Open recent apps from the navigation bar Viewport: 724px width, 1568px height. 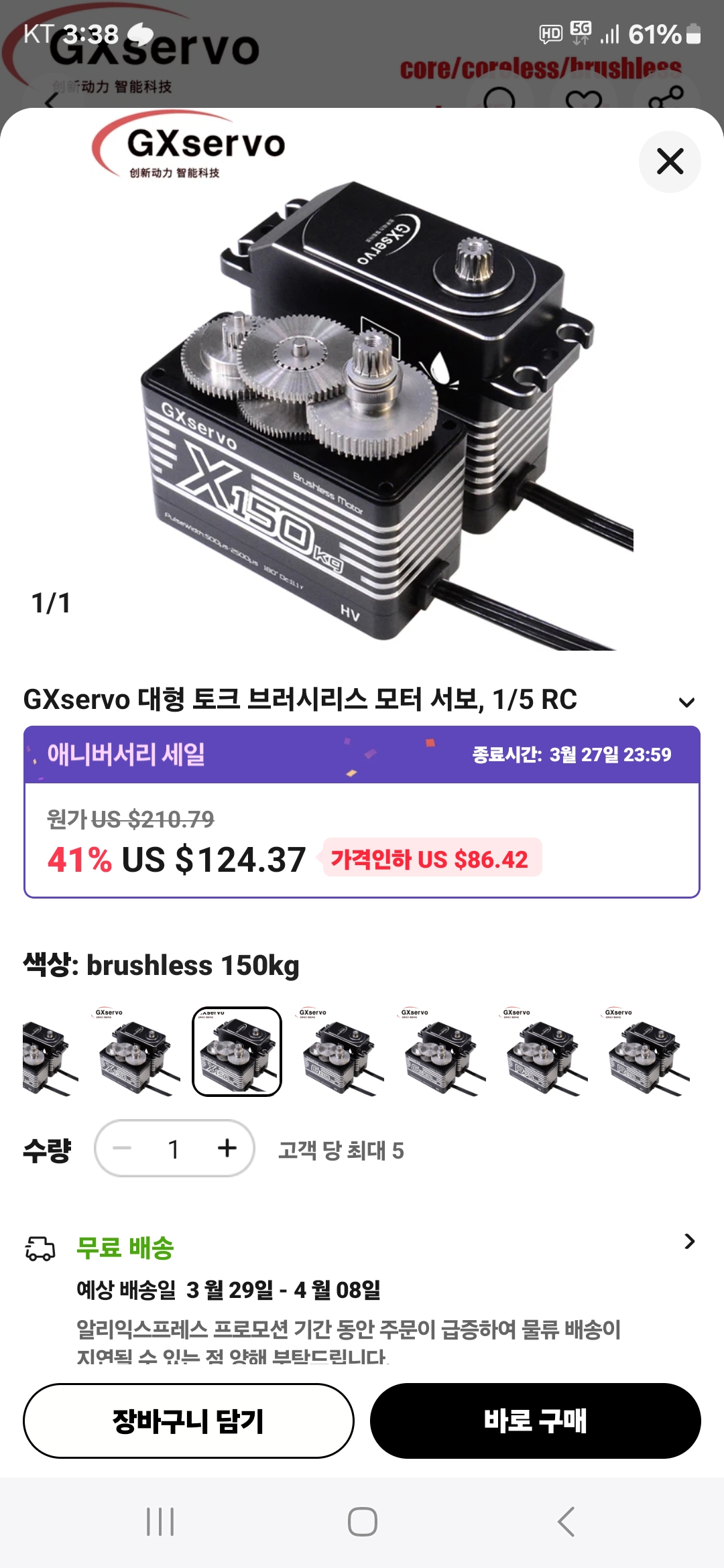point(160,1522)
